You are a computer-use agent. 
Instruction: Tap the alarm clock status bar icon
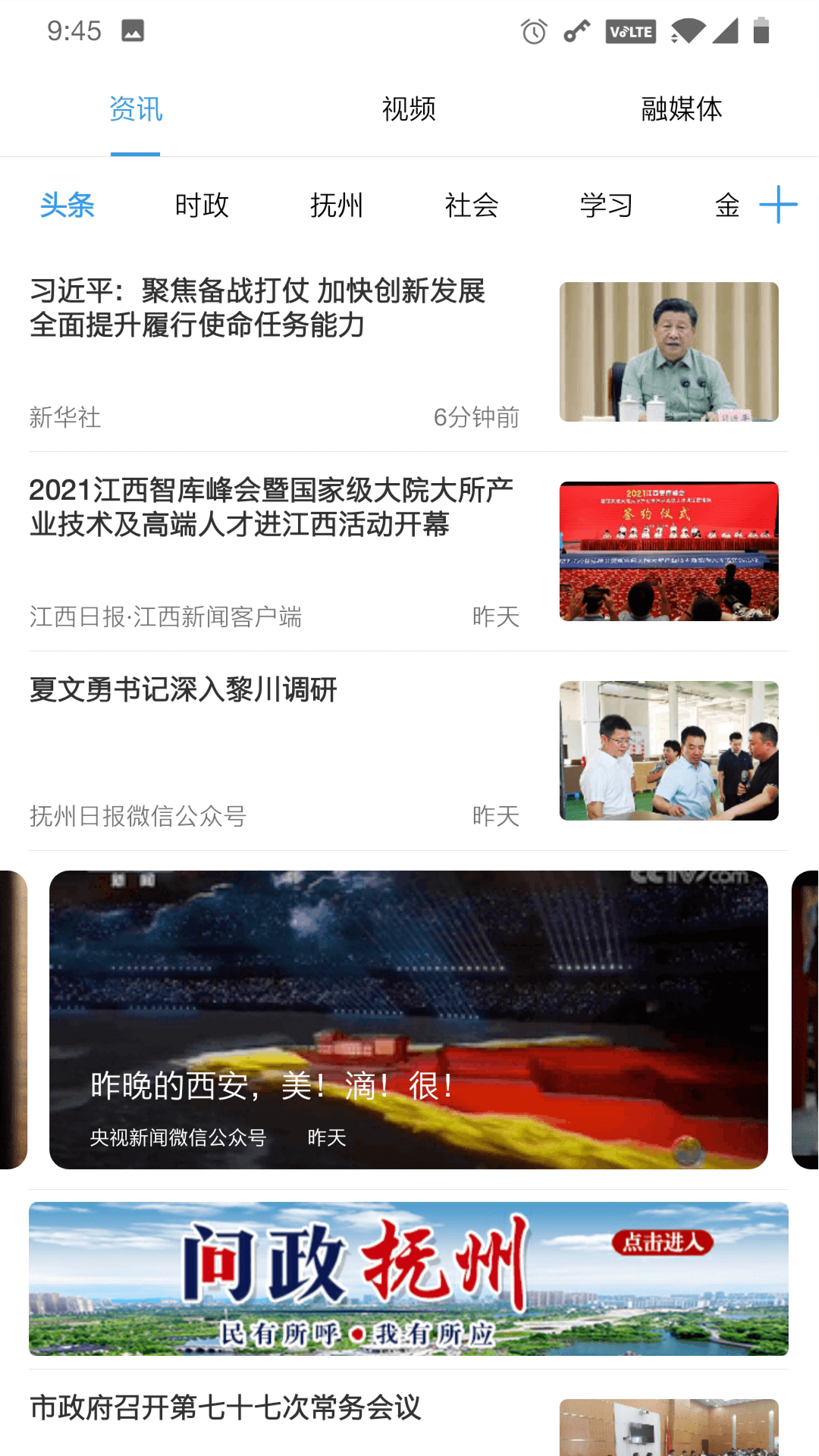(532, 31)
